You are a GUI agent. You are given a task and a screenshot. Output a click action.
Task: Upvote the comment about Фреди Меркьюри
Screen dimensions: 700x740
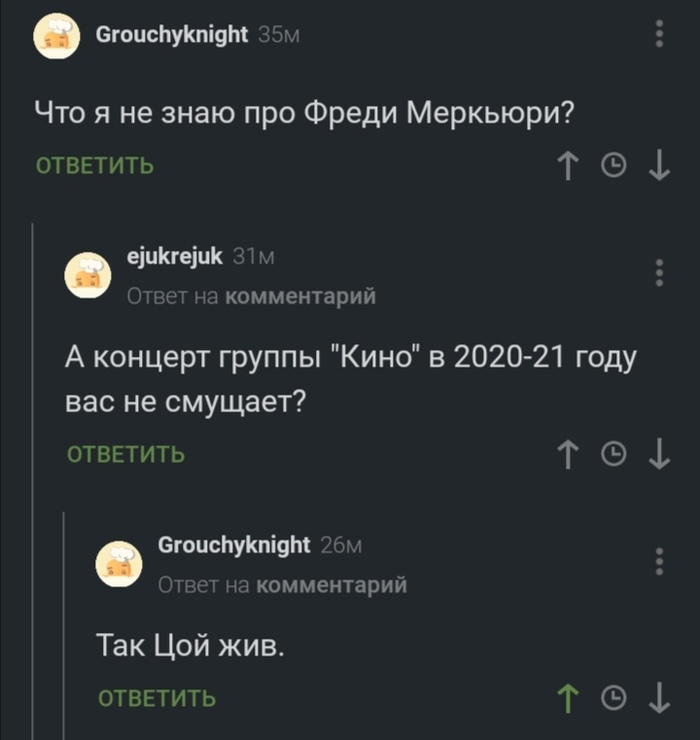[x=569, y=166]
